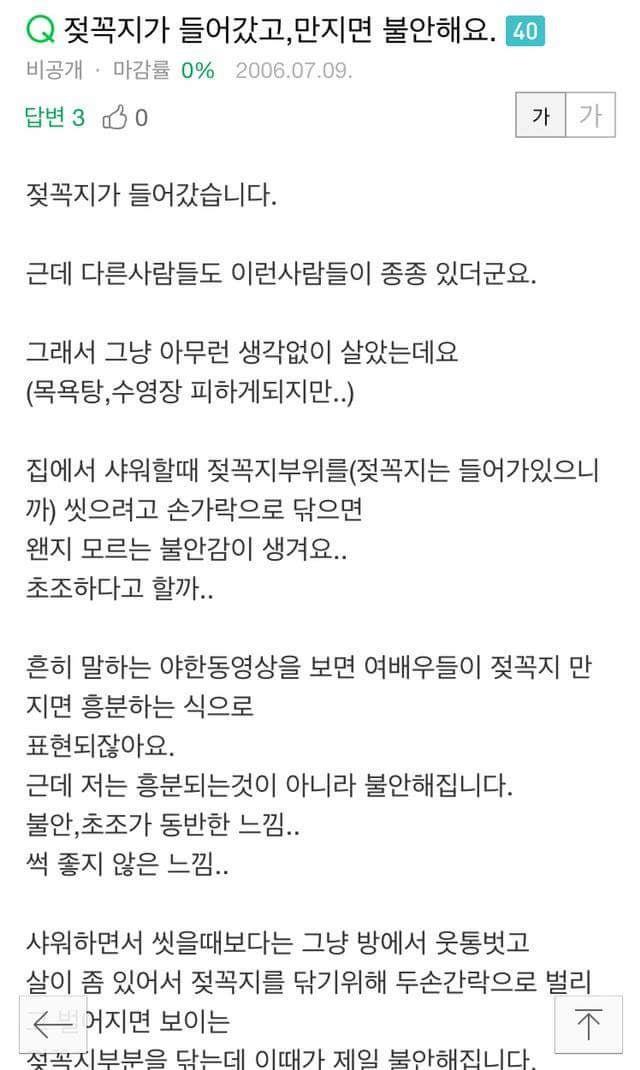Screen dimensions: 640x1070
Task: Jump to top with the up arrow button
Action: click(588, 1024)
